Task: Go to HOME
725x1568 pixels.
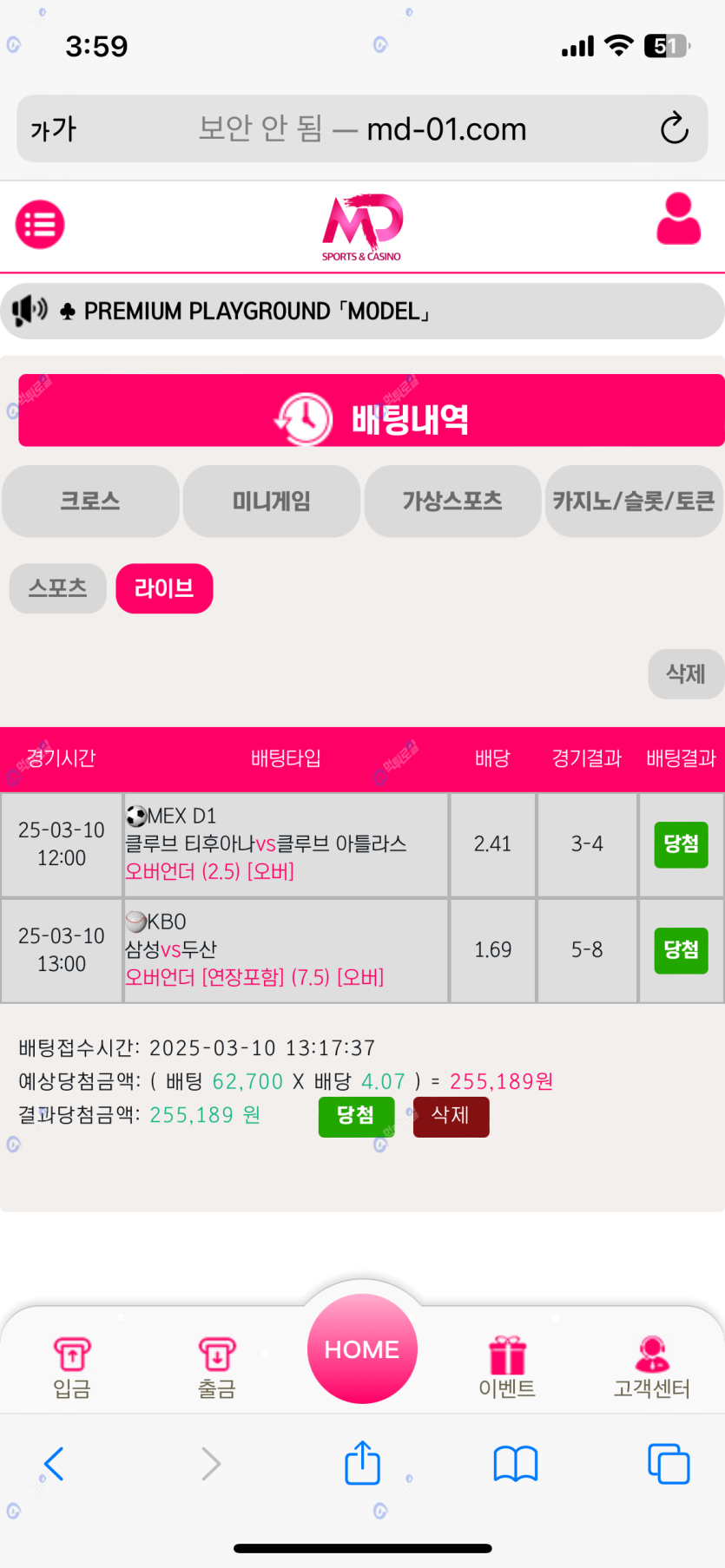Action: click(362, 1348)
